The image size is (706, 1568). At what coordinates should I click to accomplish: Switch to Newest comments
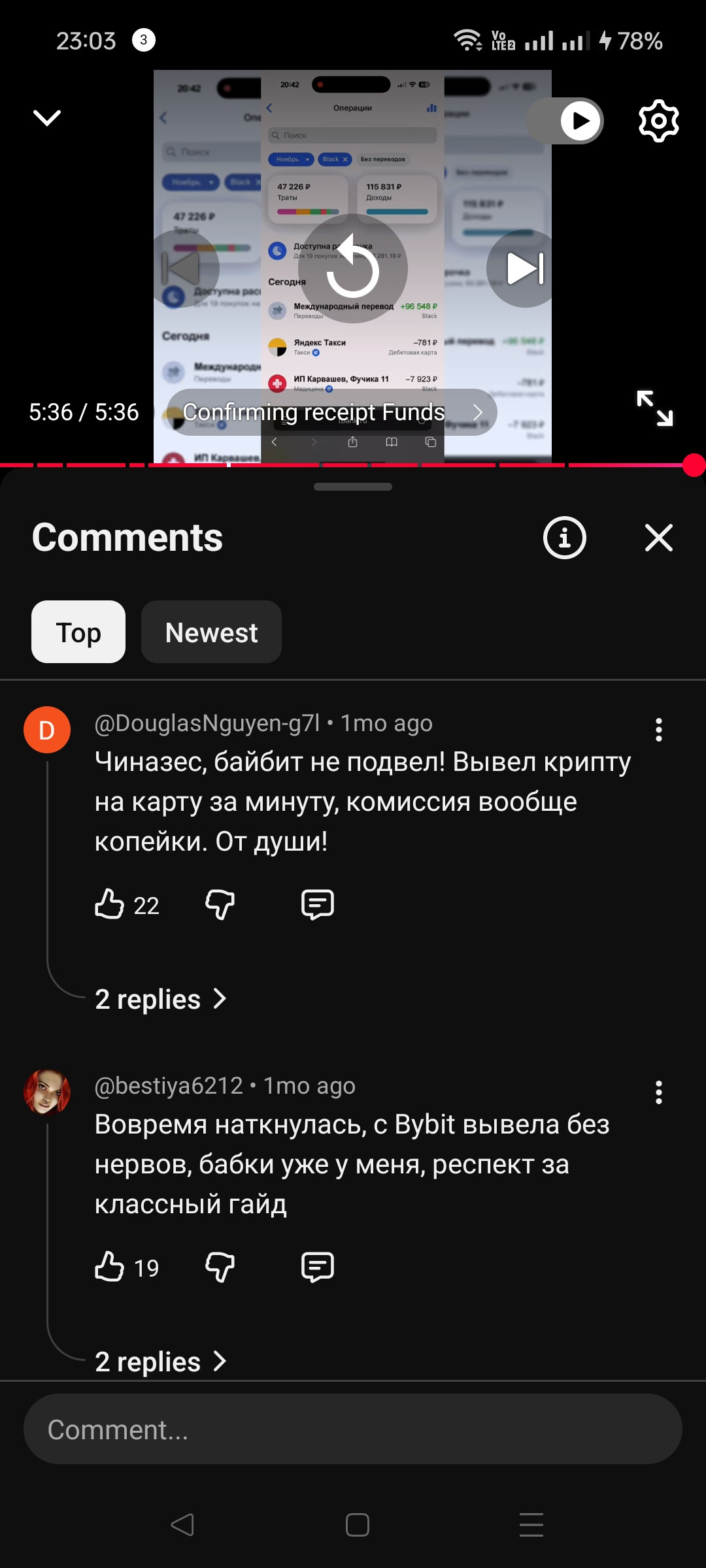(211, 632)
